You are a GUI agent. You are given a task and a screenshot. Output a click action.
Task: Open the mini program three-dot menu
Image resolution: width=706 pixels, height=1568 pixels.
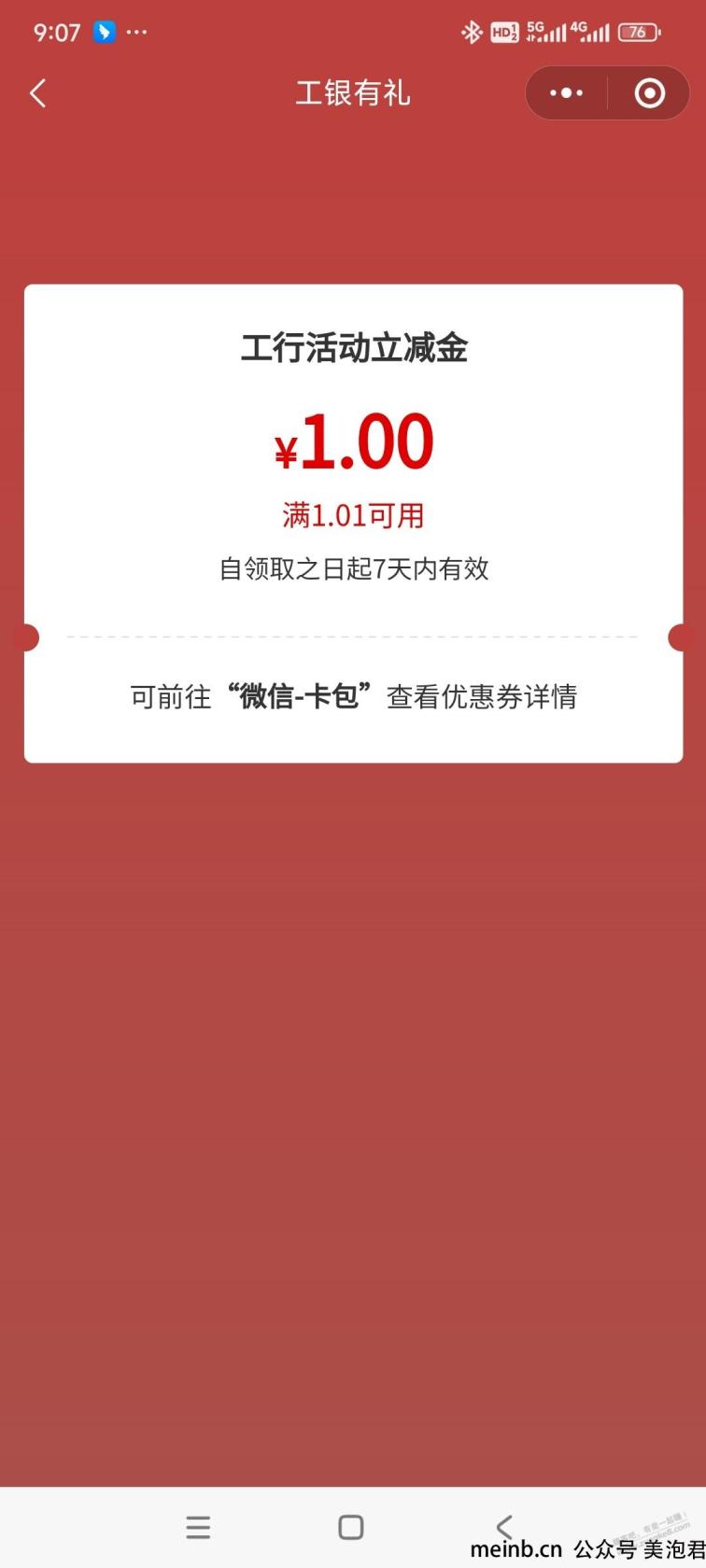566,93
